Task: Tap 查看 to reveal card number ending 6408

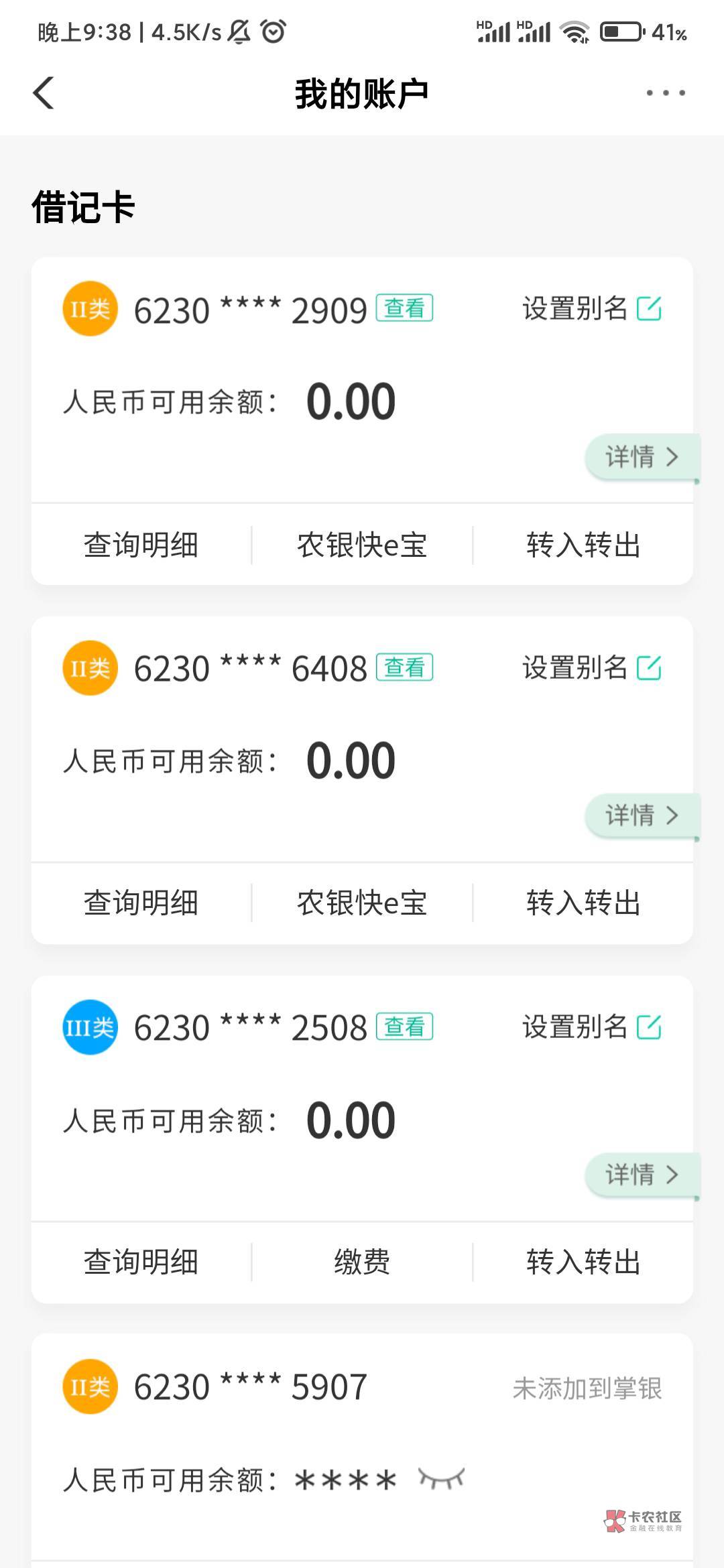Action: point(404,667)
